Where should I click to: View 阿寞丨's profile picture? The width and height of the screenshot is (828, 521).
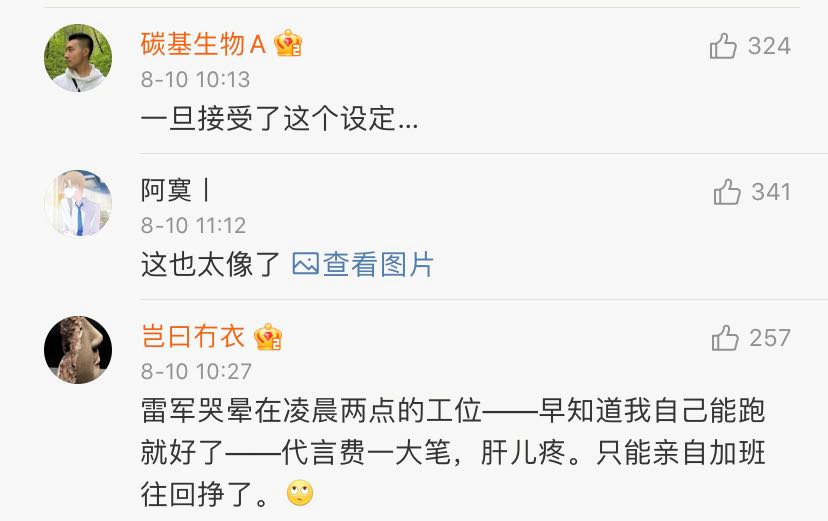tap(78, 204)
